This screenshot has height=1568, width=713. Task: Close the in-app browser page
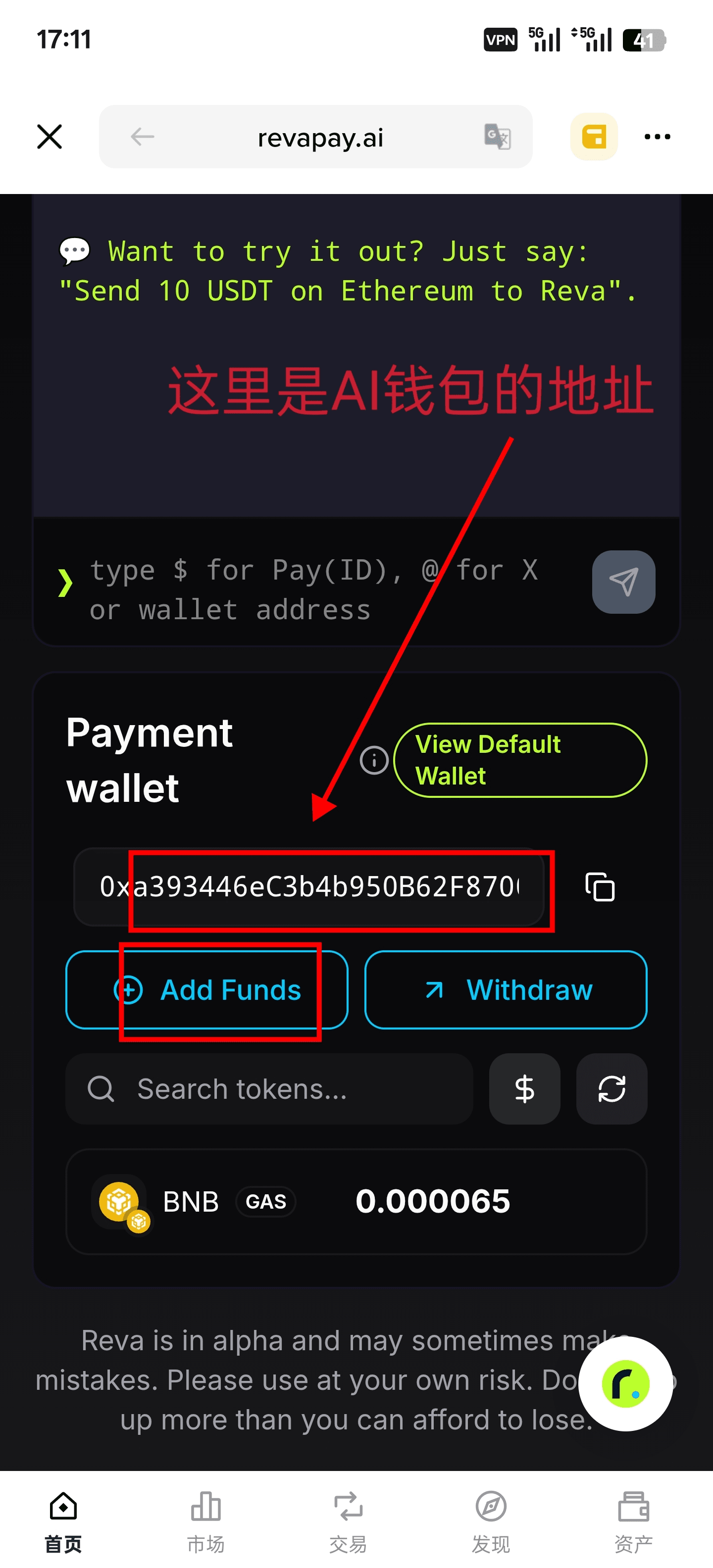coord(50,136)
